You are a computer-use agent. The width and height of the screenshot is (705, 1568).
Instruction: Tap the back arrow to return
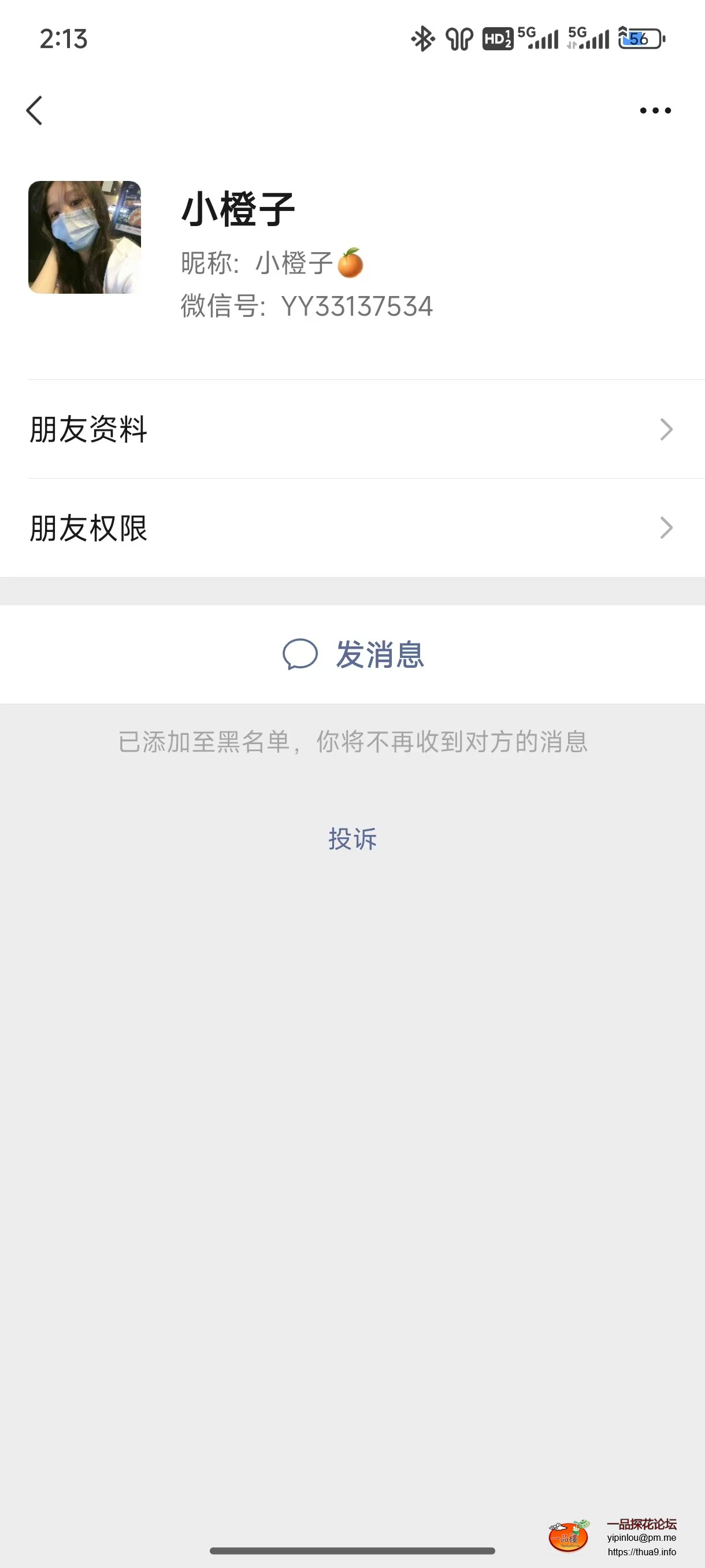pos(35,110)
